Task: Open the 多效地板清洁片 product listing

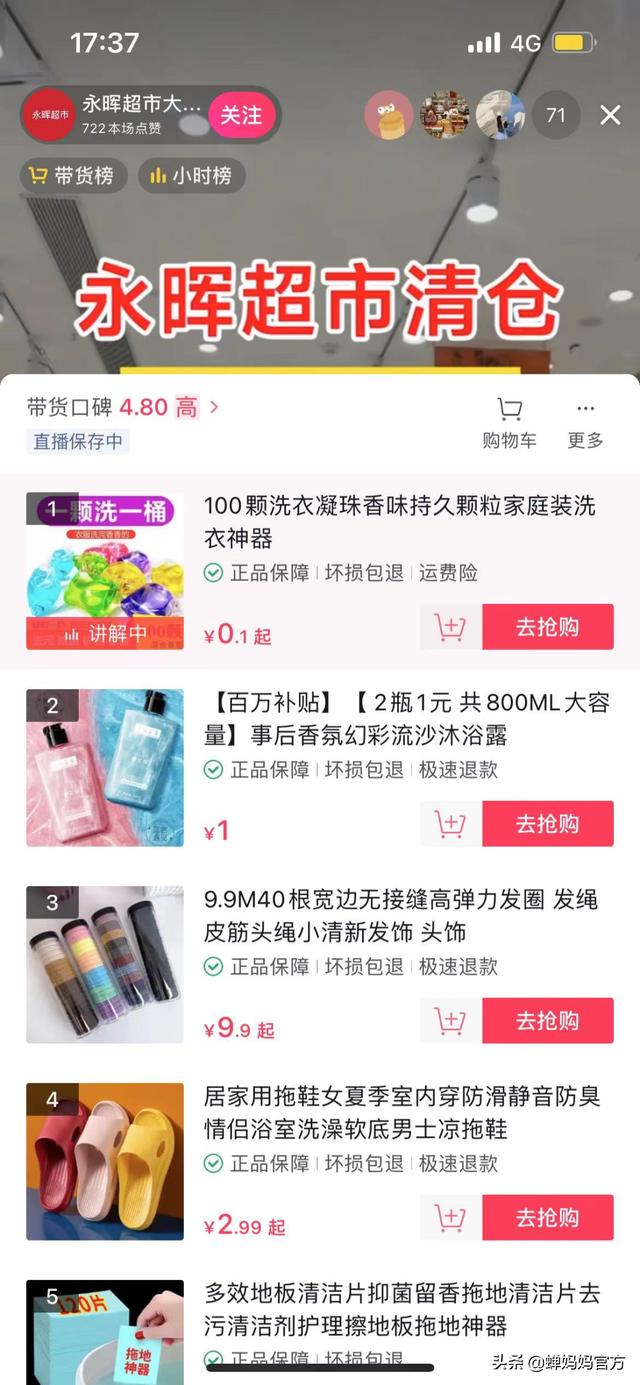Action: [x=402, y=1310]
